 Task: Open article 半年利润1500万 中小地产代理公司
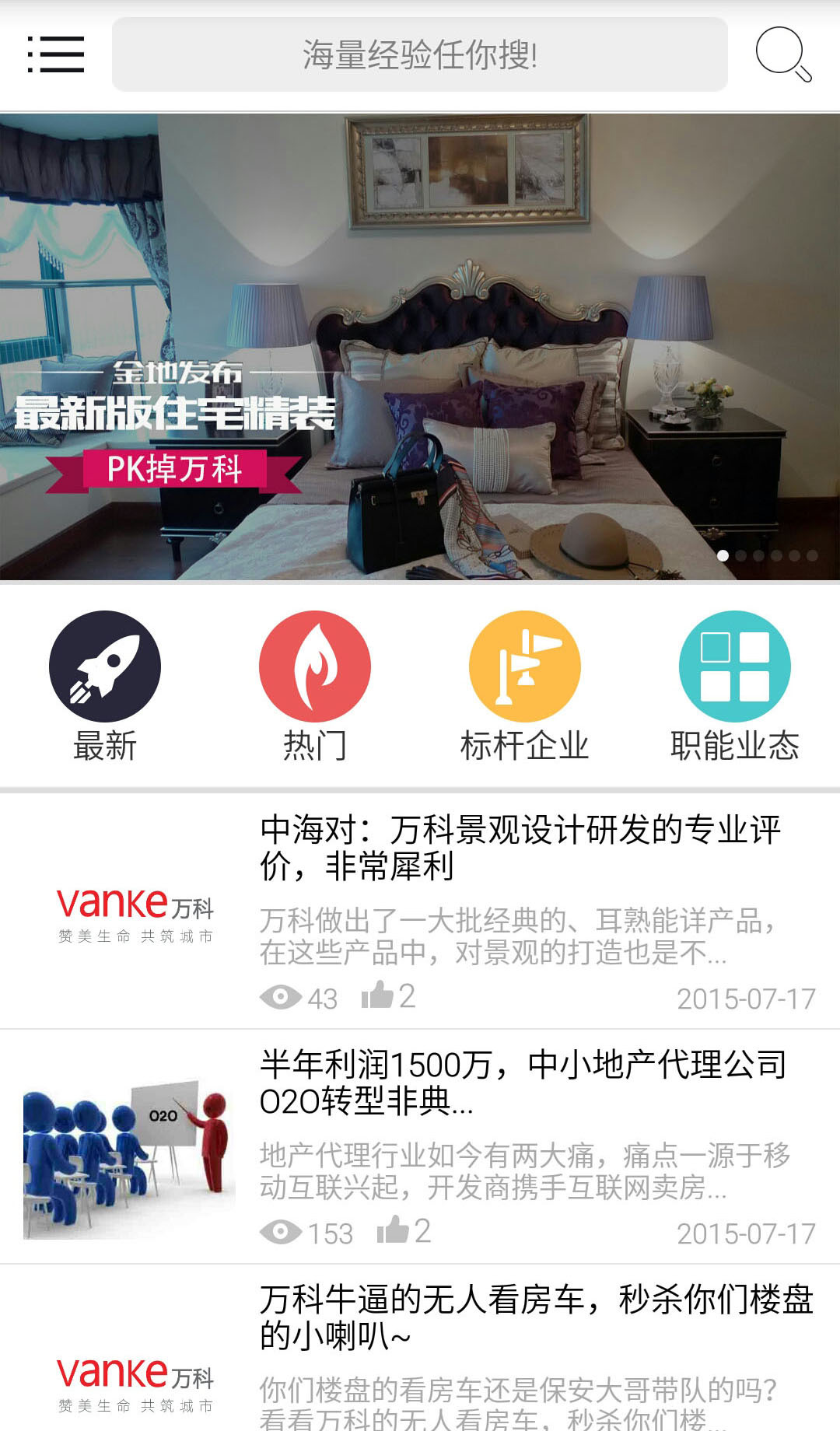tap(521, 1083)
